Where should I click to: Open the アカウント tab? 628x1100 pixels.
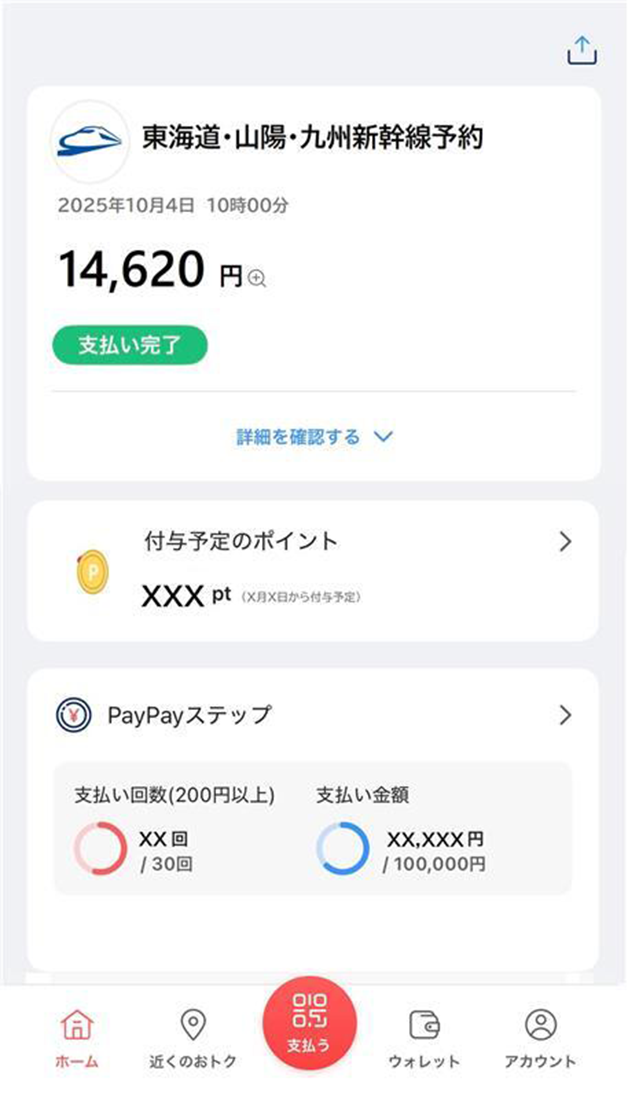[x=540, y=1038]
